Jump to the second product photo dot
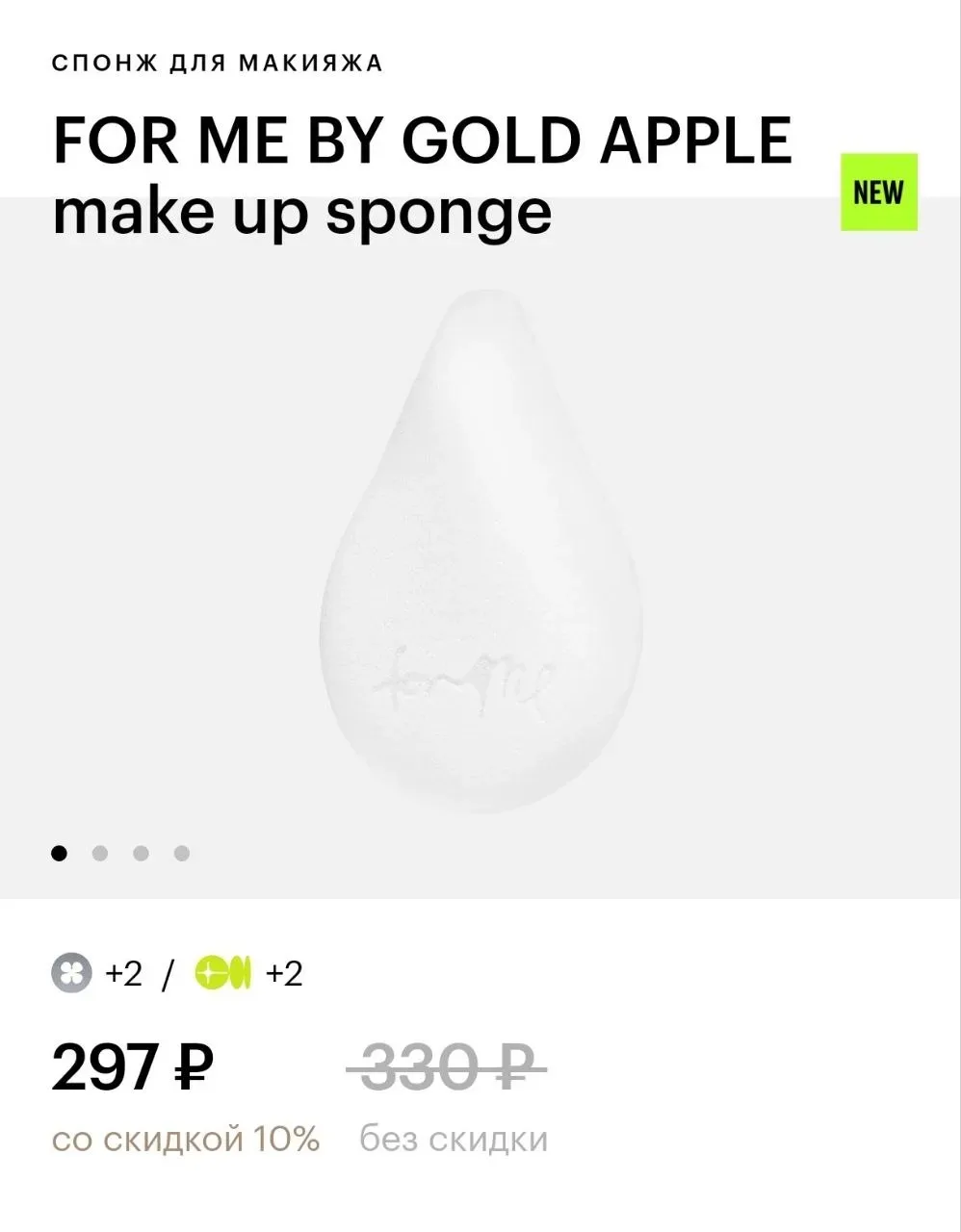Viewport: 961px width, 1232px height. [100, 853]
